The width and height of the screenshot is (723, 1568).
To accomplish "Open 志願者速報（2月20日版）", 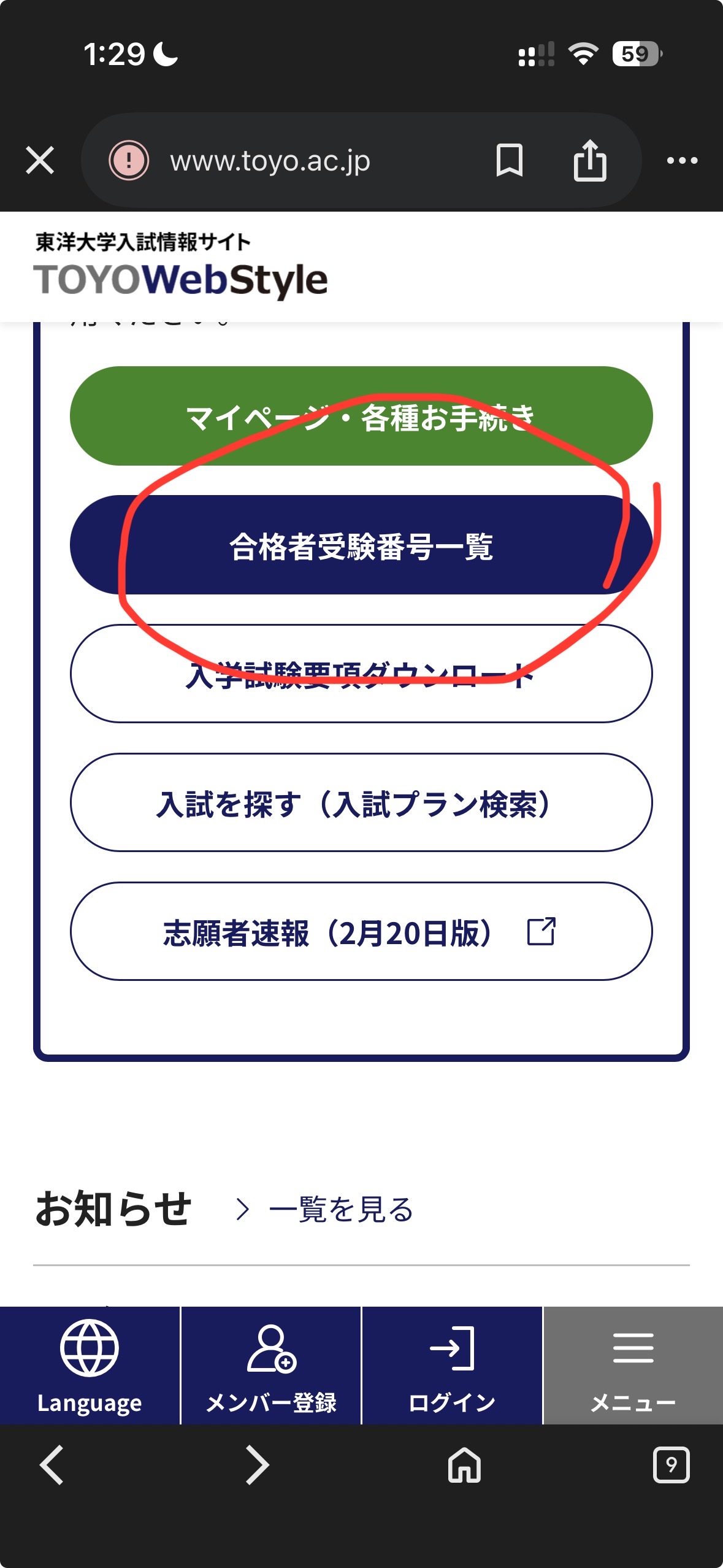I will point(361,932).
